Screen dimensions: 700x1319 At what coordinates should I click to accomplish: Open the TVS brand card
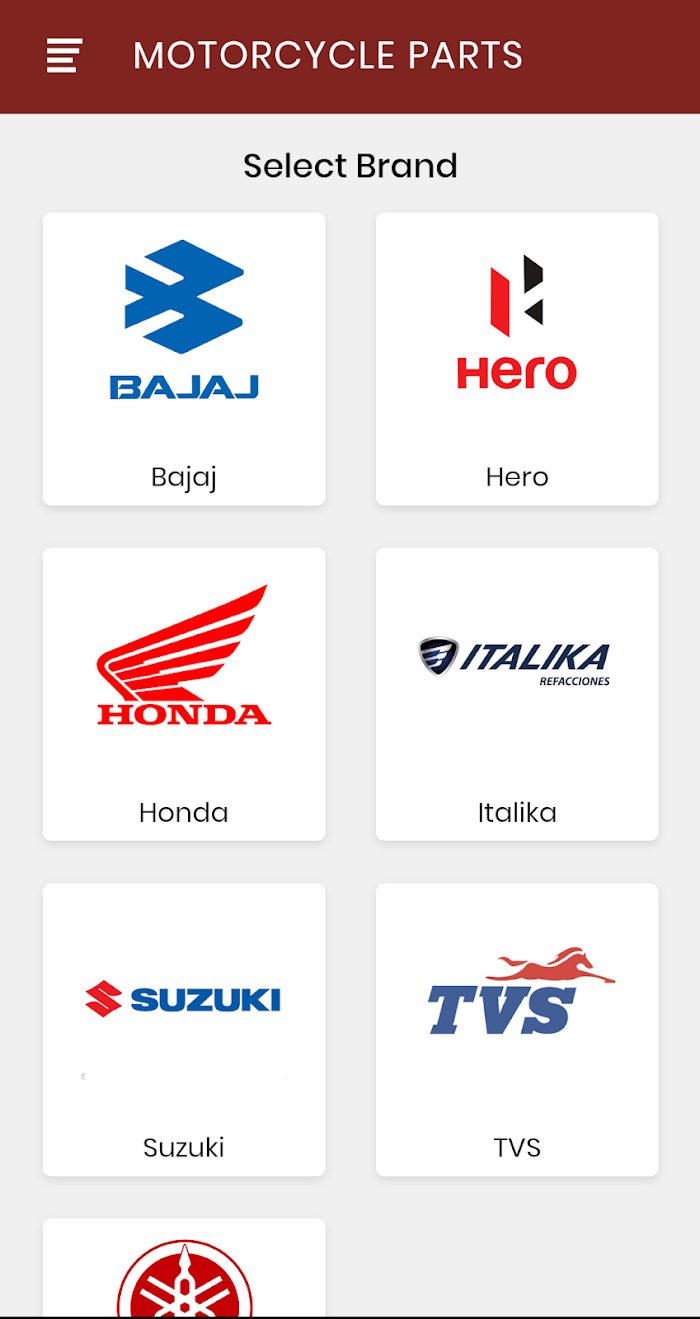coord(517,1029)
